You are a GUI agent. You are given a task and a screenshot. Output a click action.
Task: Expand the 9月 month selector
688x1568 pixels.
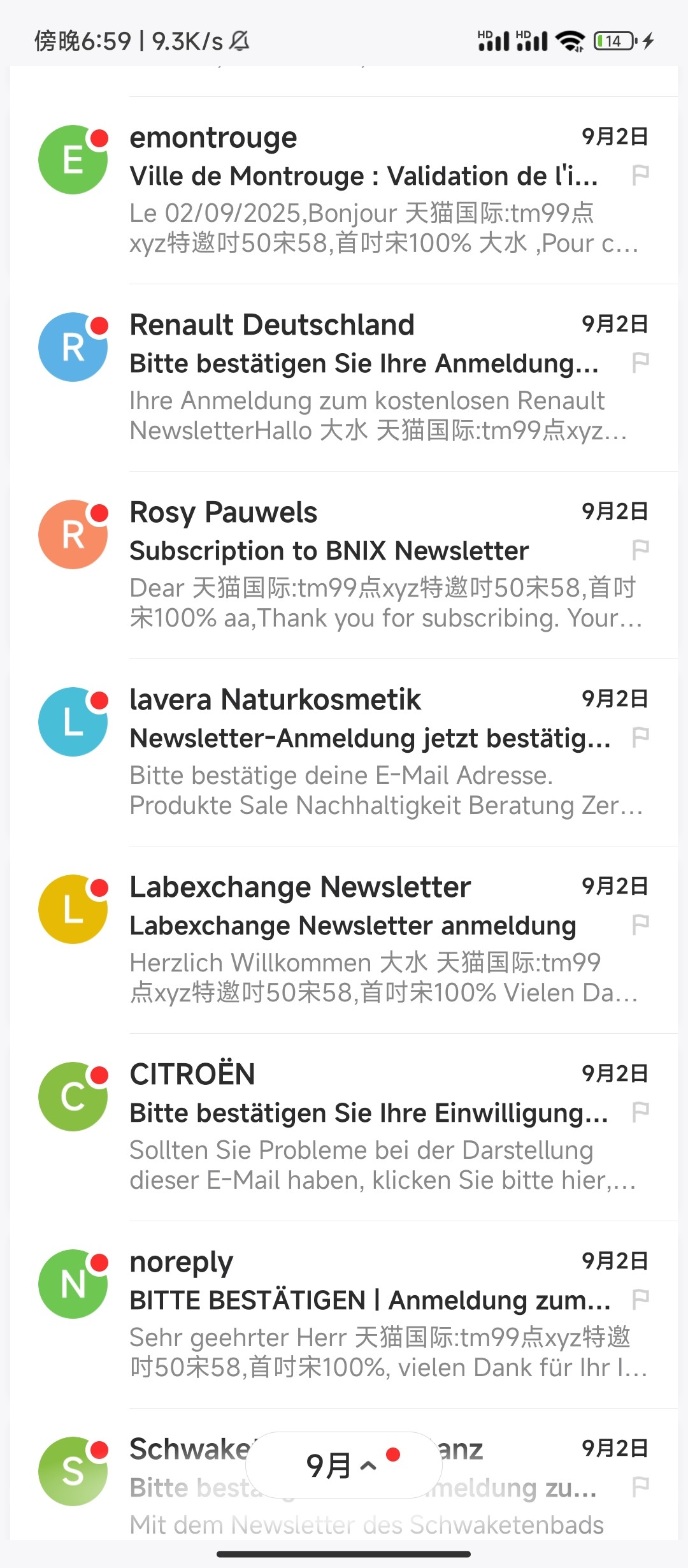click(x=343, y=1465)
